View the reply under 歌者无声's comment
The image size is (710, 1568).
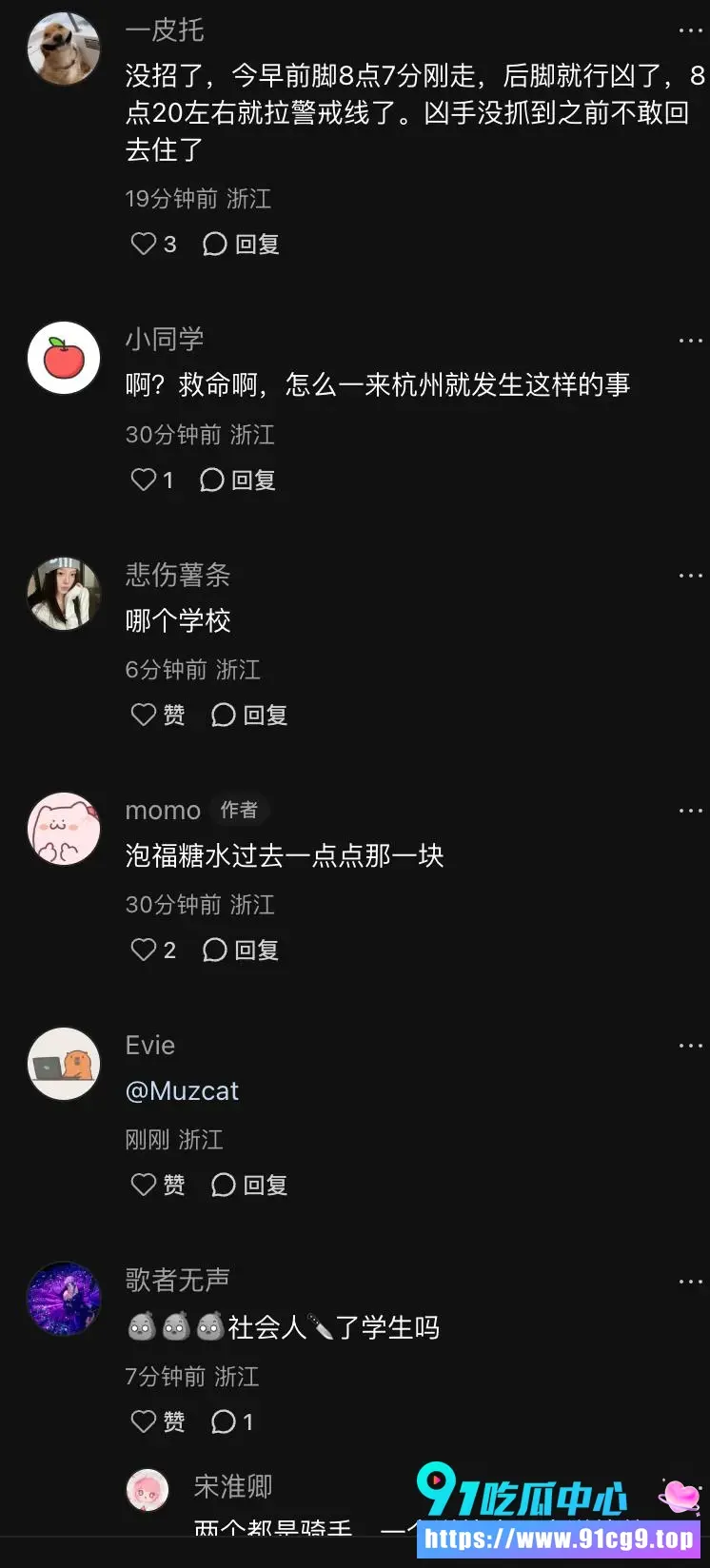pos(232,1421)
